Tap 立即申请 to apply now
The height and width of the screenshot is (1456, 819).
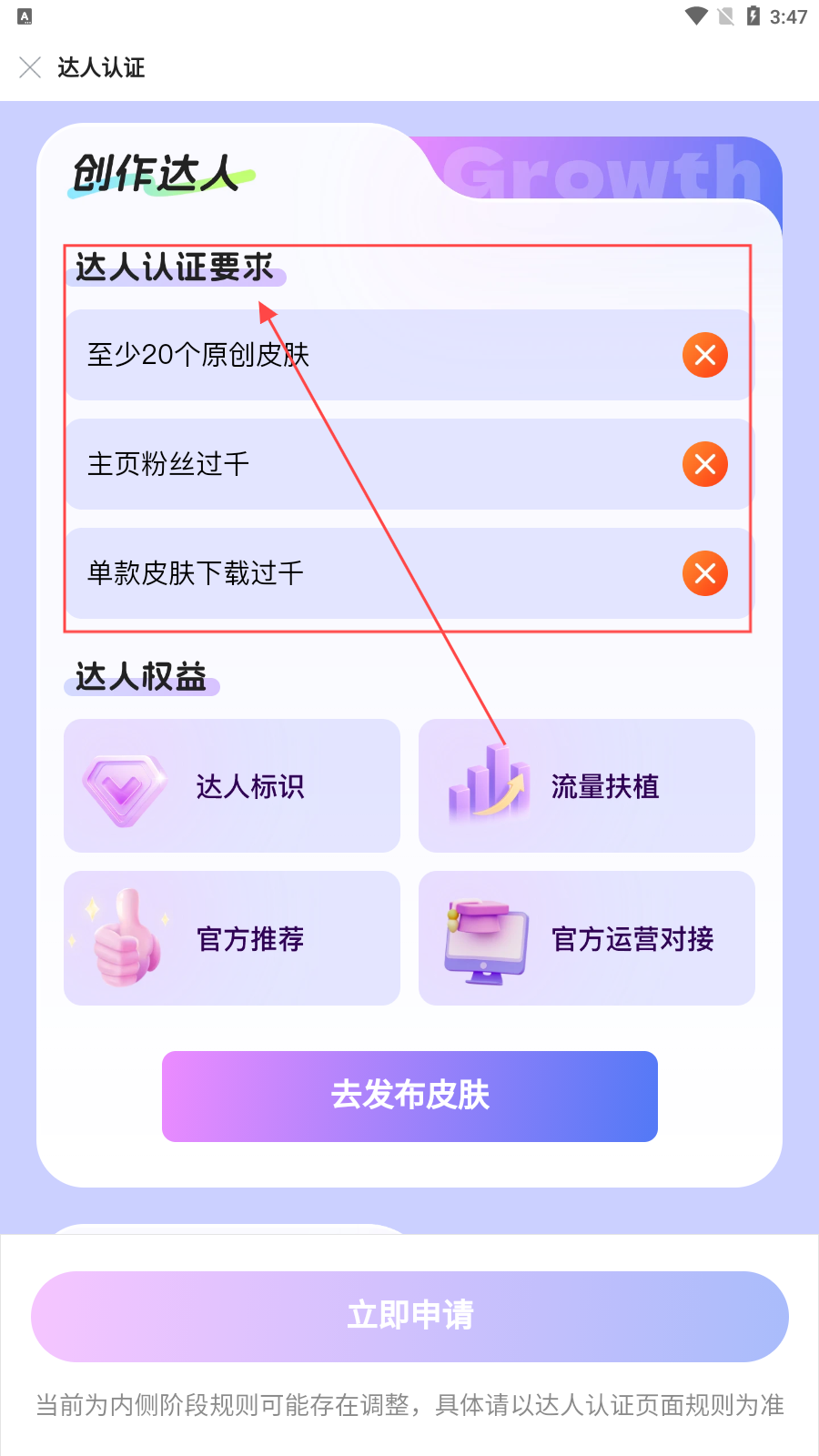(x=409, y=1316)
